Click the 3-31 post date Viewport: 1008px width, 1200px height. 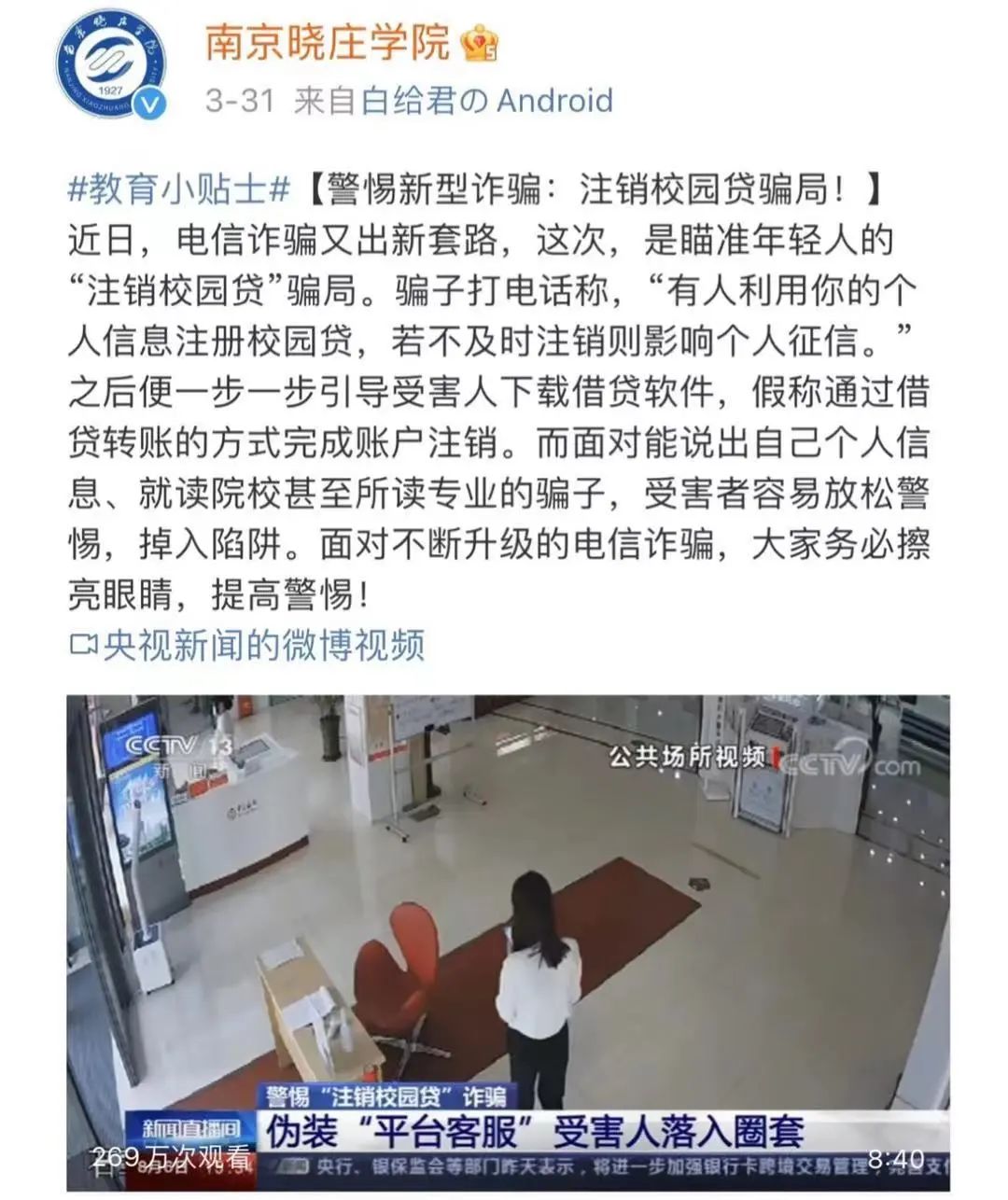click(227, 101)
